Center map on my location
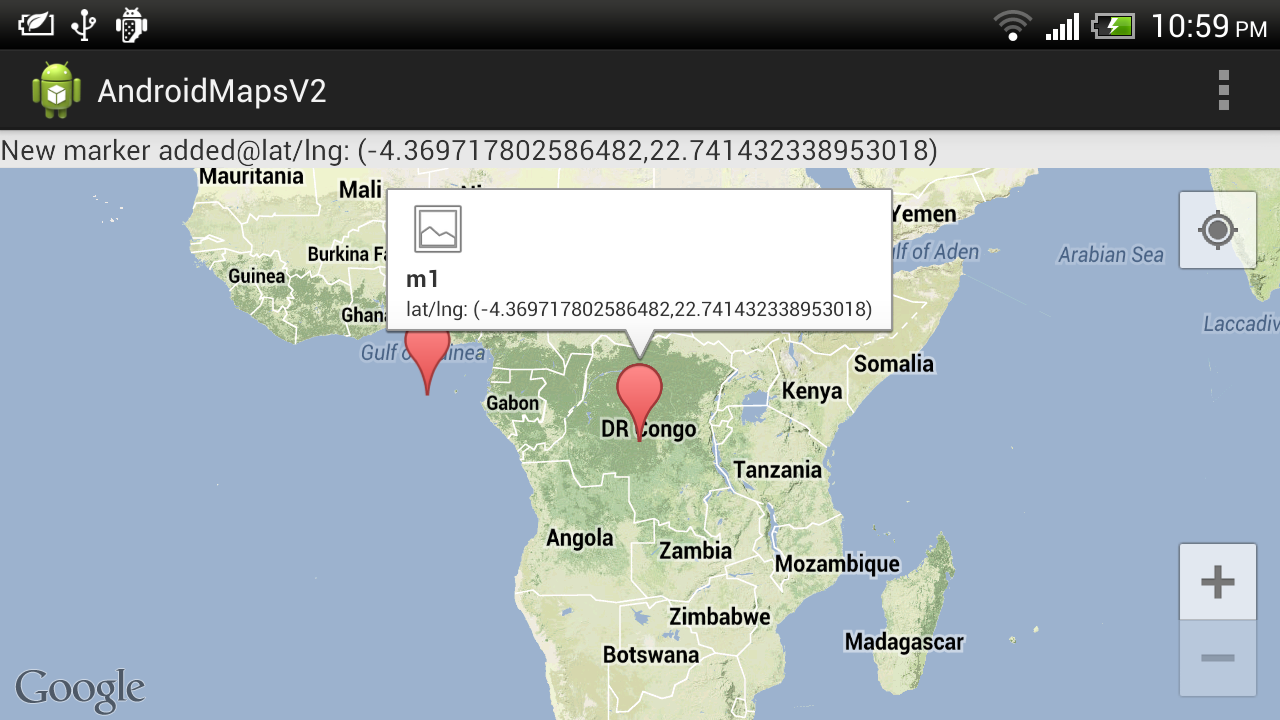 [x=1217, y=231]
